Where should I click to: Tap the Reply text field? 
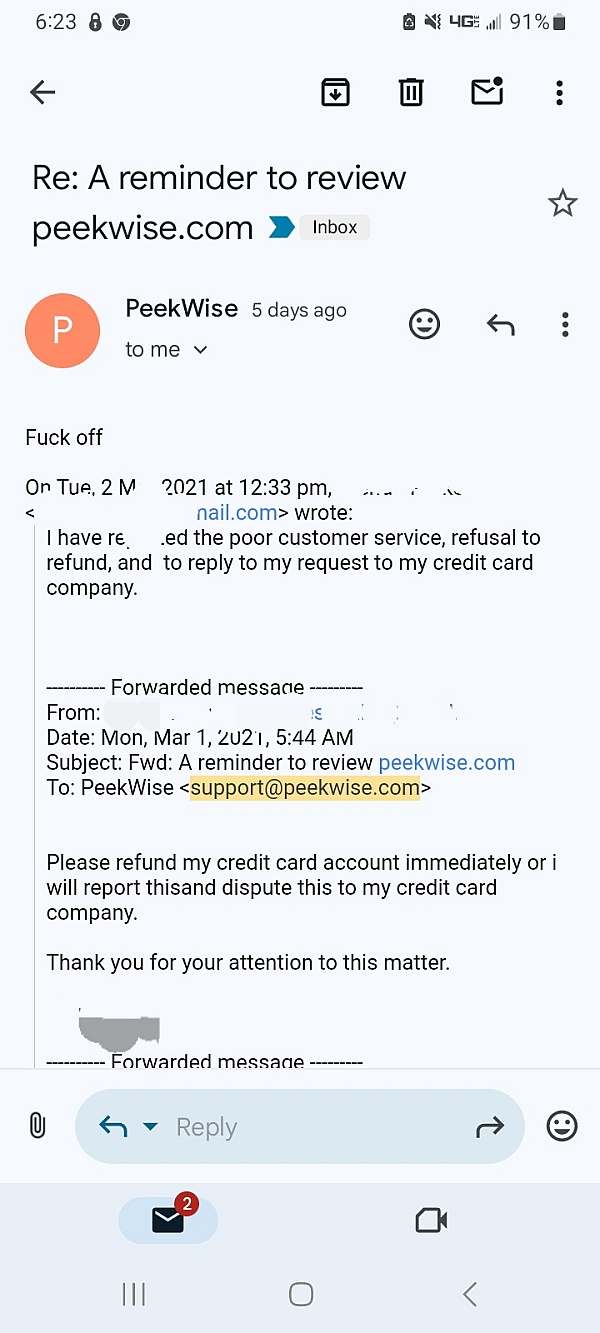pos(300,1127)
